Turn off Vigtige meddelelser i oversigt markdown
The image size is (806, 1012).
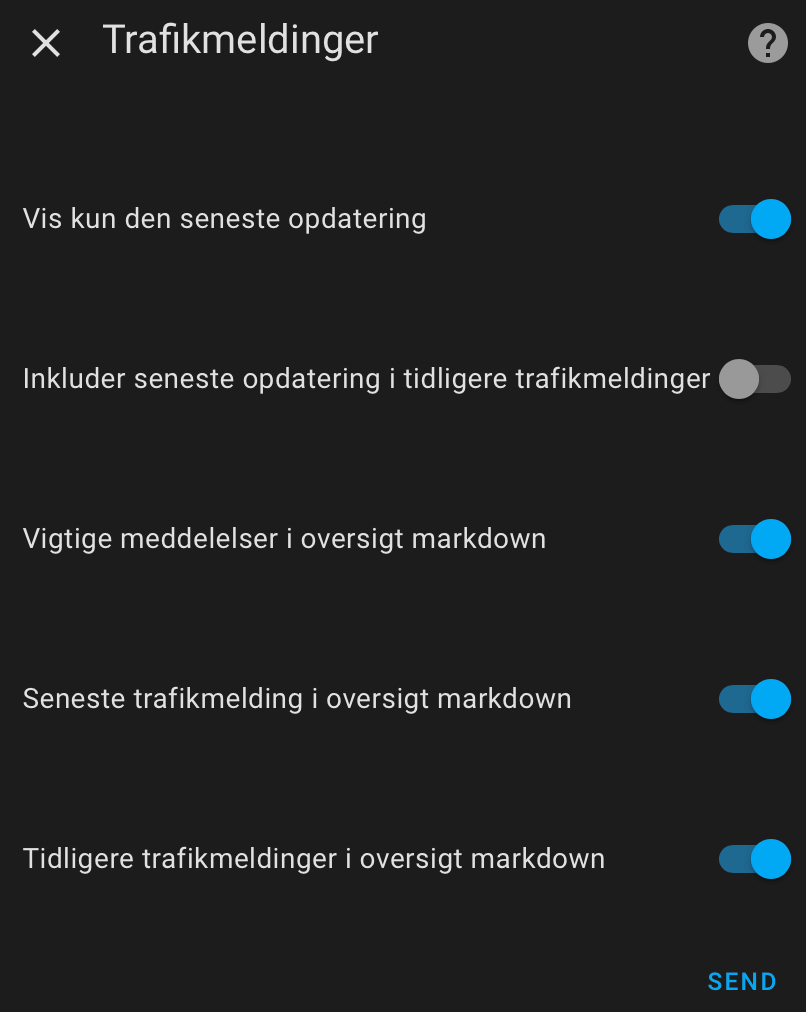click(x=754, y=539)
